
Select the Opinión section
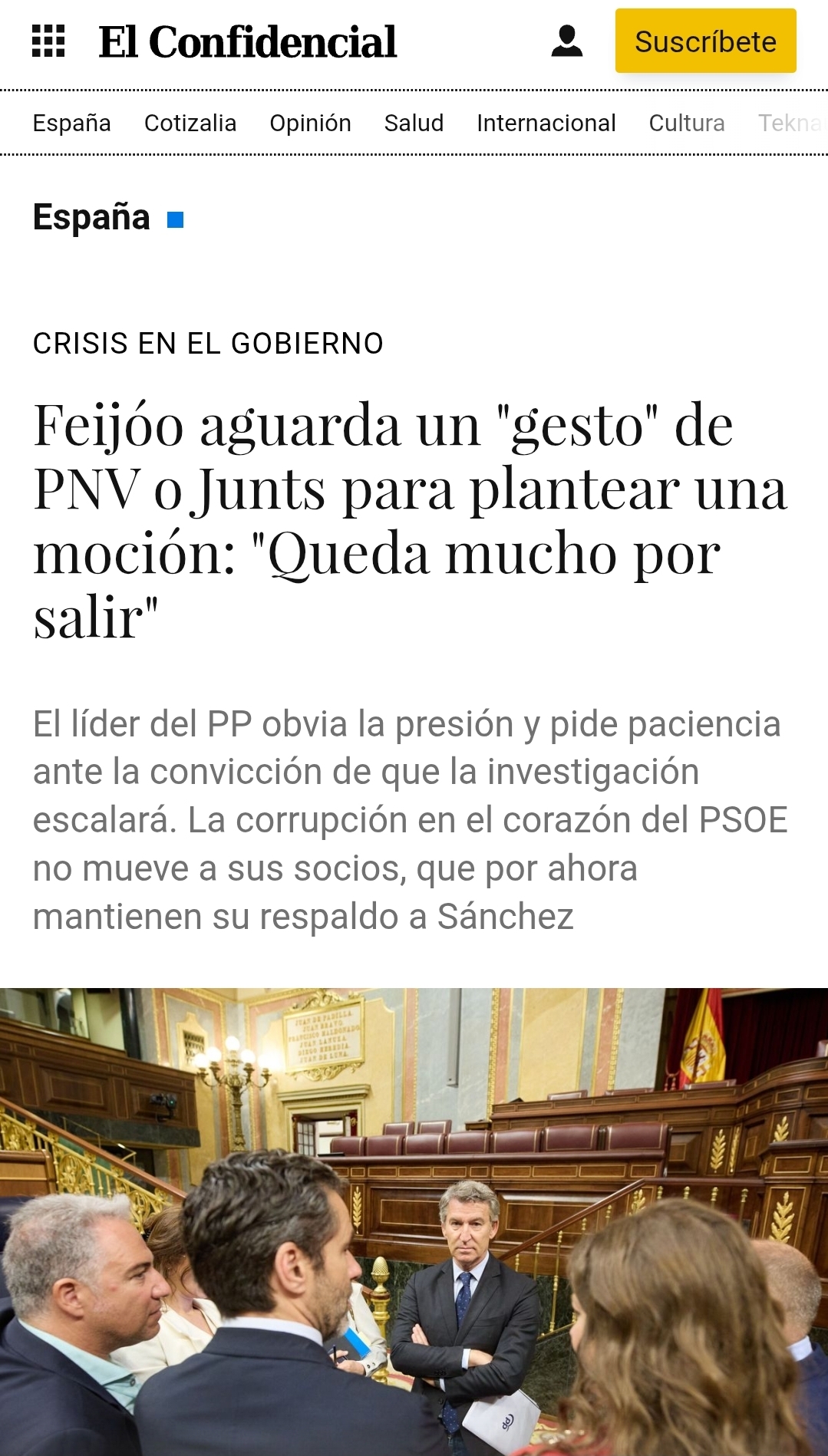tap(310, 123)
